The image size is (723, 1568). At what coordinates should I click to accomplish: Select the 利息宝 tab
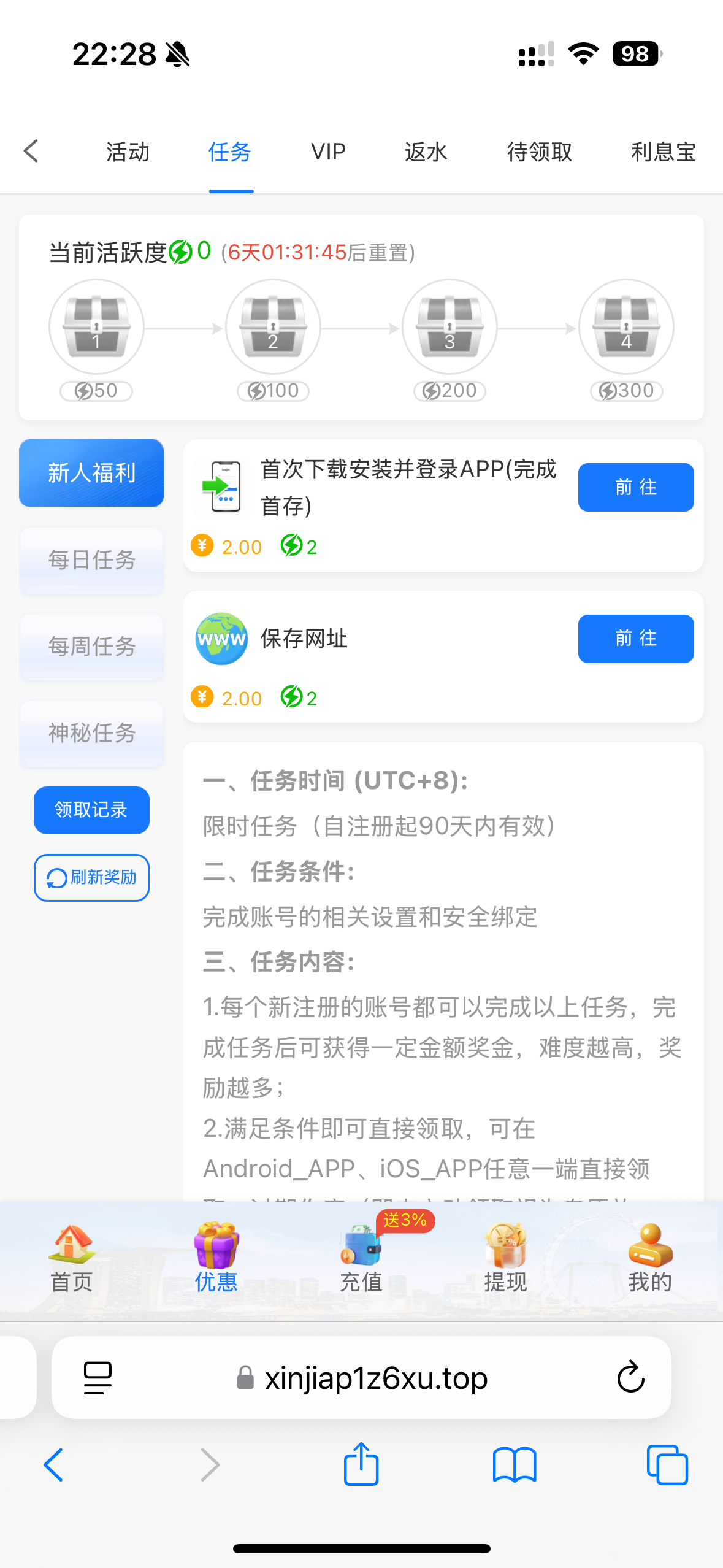[x=663, y=152]
